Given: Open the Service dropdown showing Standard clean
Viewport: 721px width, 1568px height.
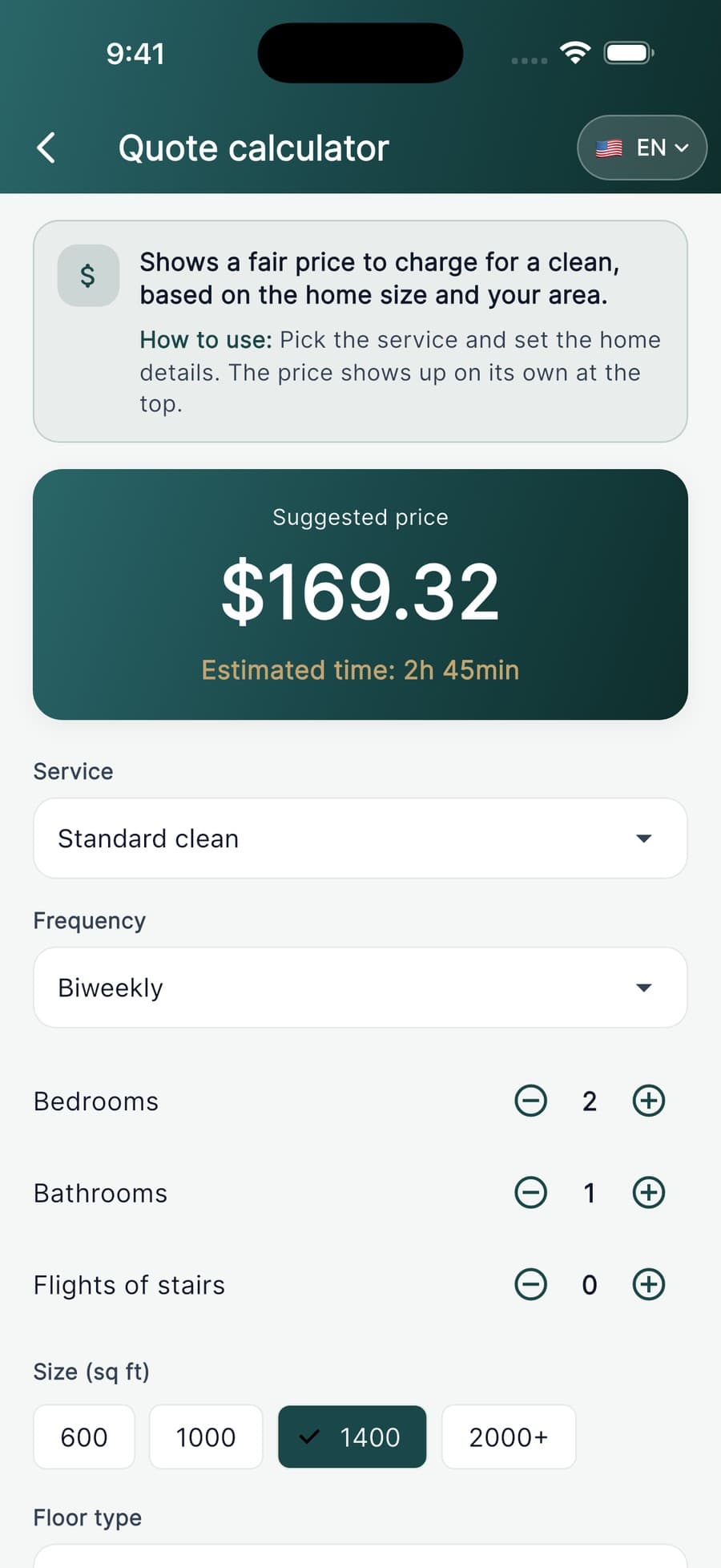Looking at the screenshot, I should [360, 839].
